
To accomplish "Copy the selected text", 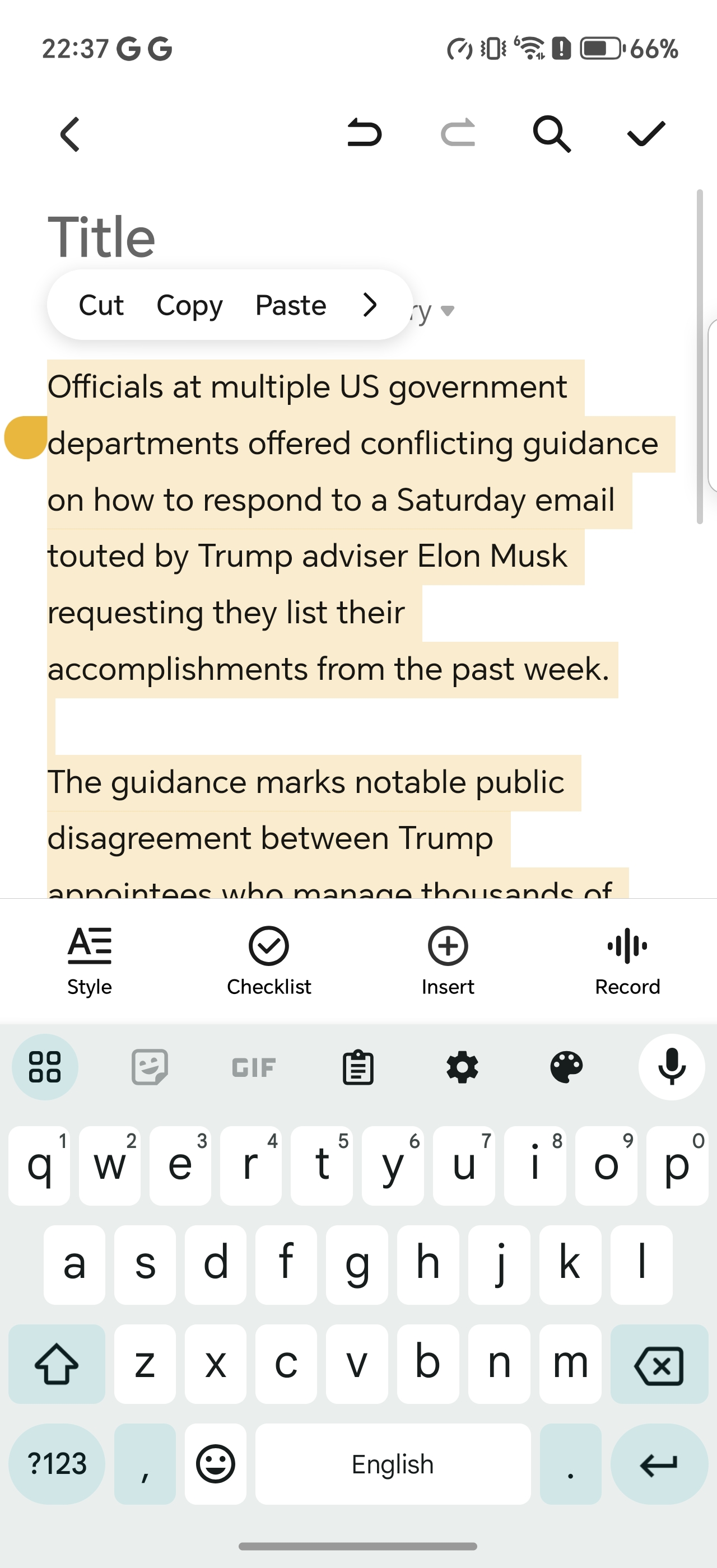I will [189, 305].
